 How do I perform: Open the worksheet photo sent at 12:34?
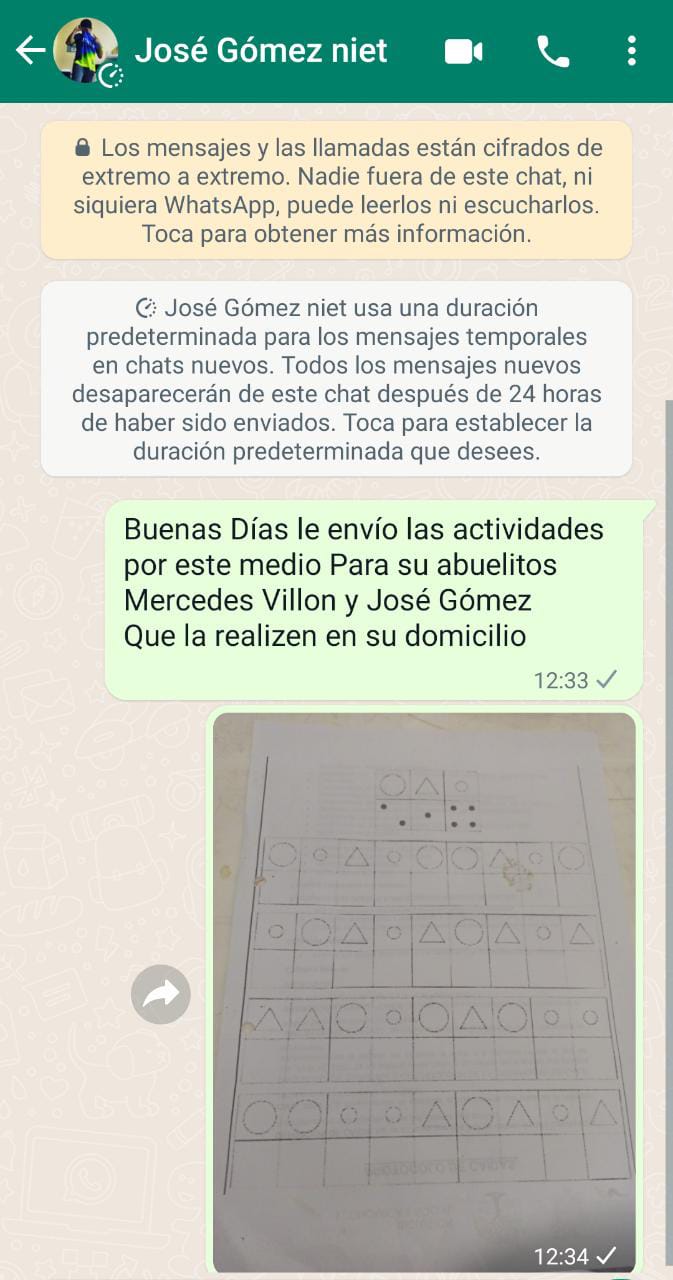[425, 990]
